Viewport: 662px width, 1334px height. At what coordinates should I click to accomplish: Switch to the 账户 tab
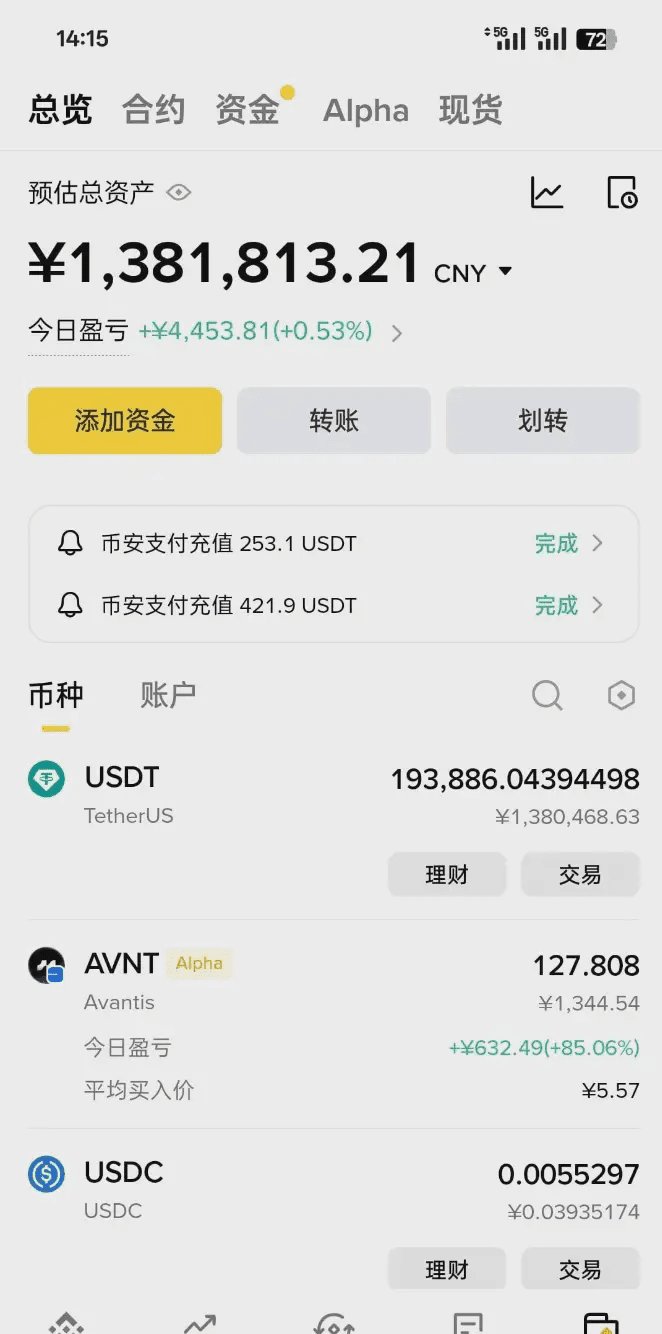[x=168, y=695]
